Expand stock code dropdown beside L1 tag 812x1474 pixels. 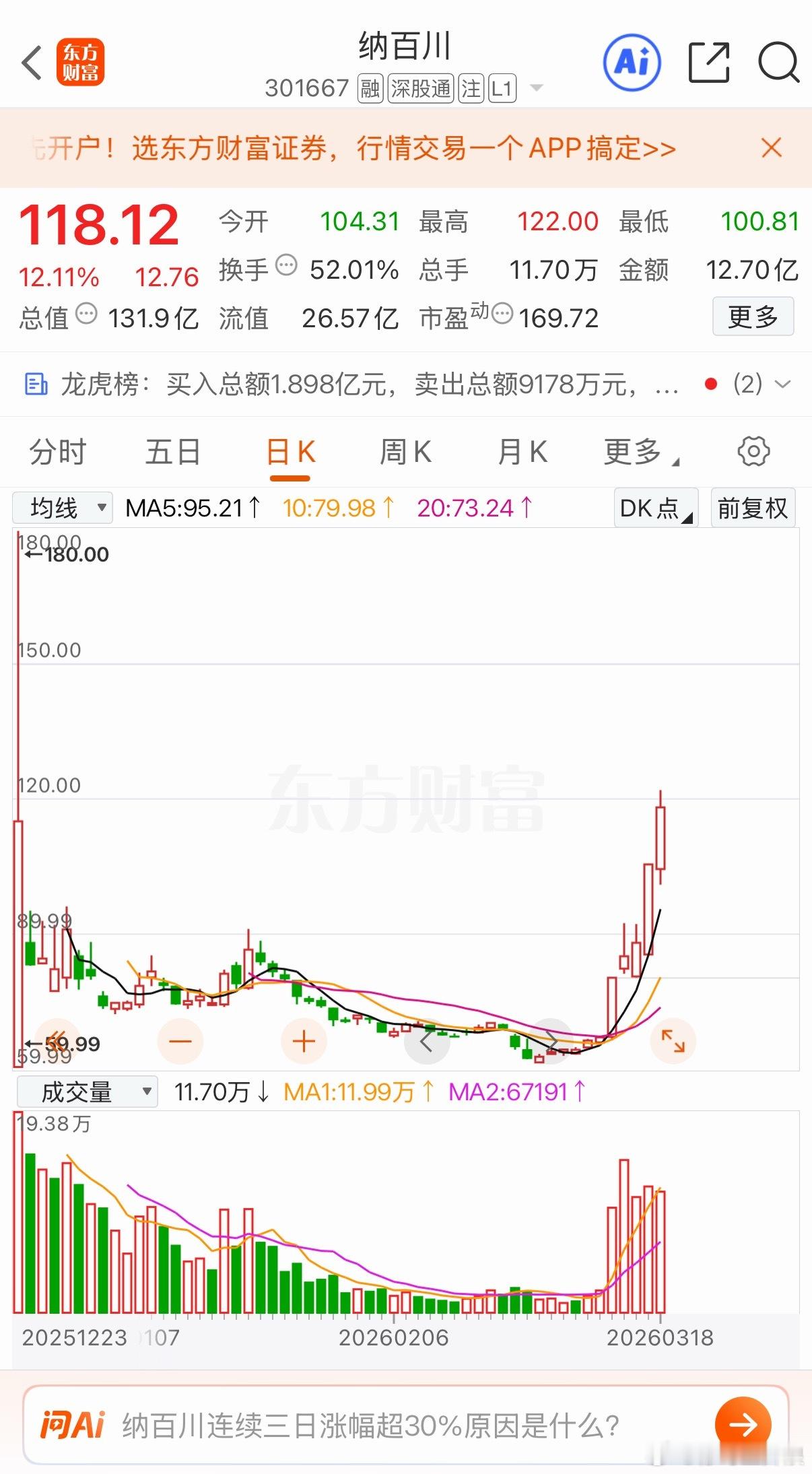(x=535, y=88)
